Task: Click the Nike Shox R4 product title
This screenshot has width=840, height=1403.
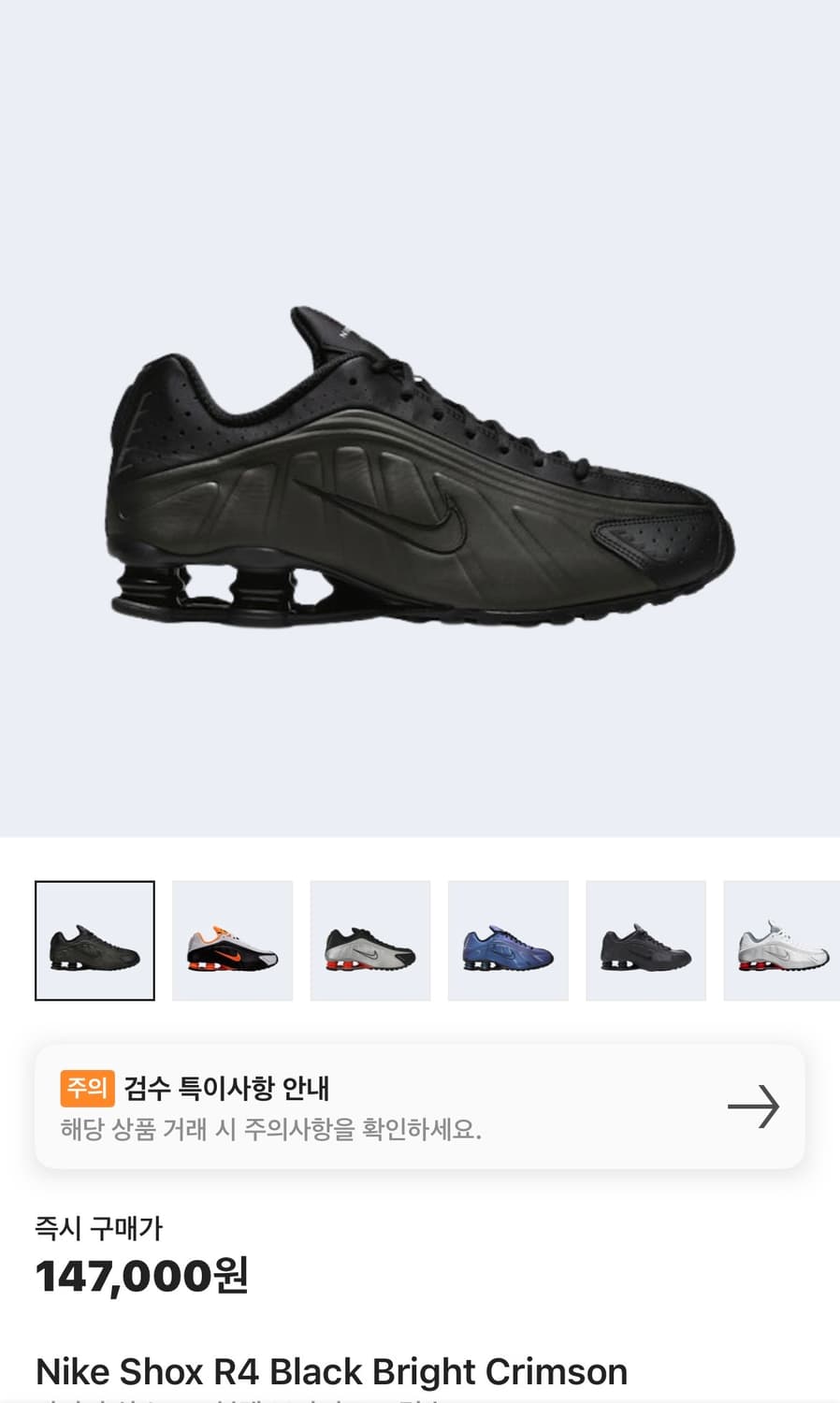Action: (x=329, y=1371)
